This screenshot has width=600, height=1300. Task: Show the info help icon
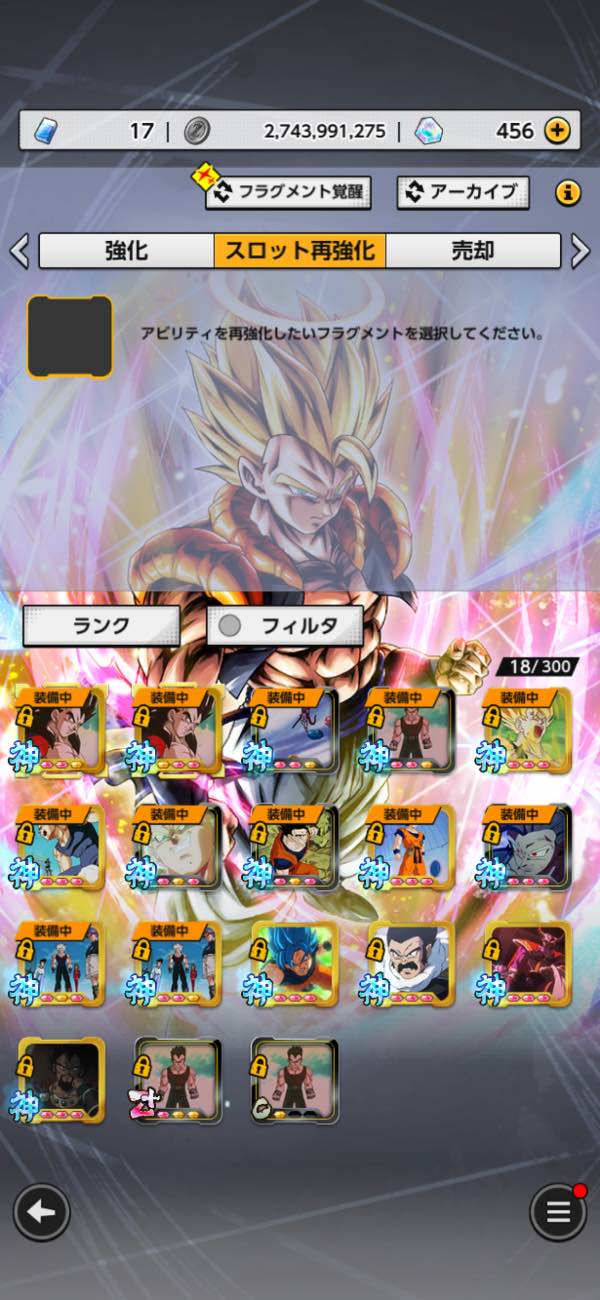click(x=568, y=192)
